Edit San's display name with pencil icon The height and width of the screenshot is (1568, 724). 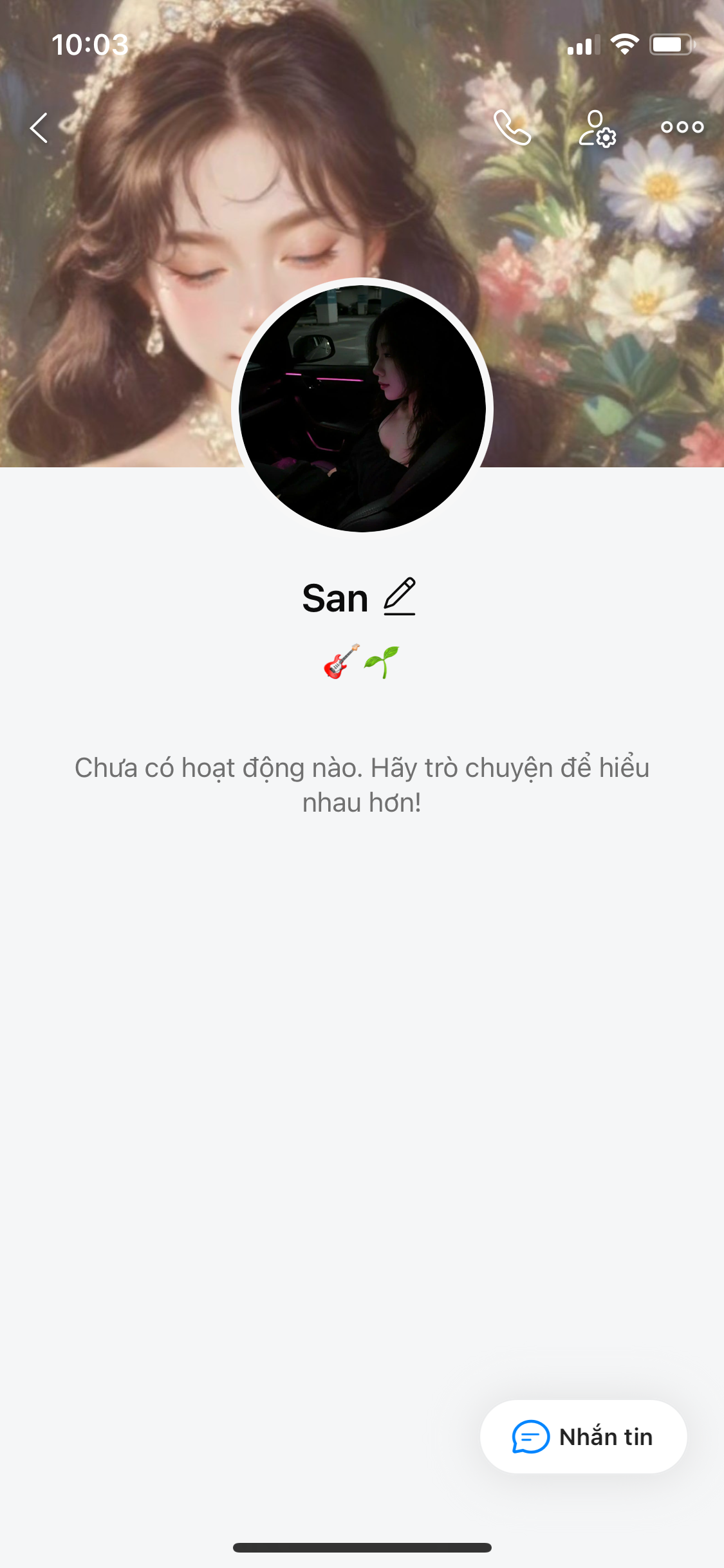[x=400, y=597]
